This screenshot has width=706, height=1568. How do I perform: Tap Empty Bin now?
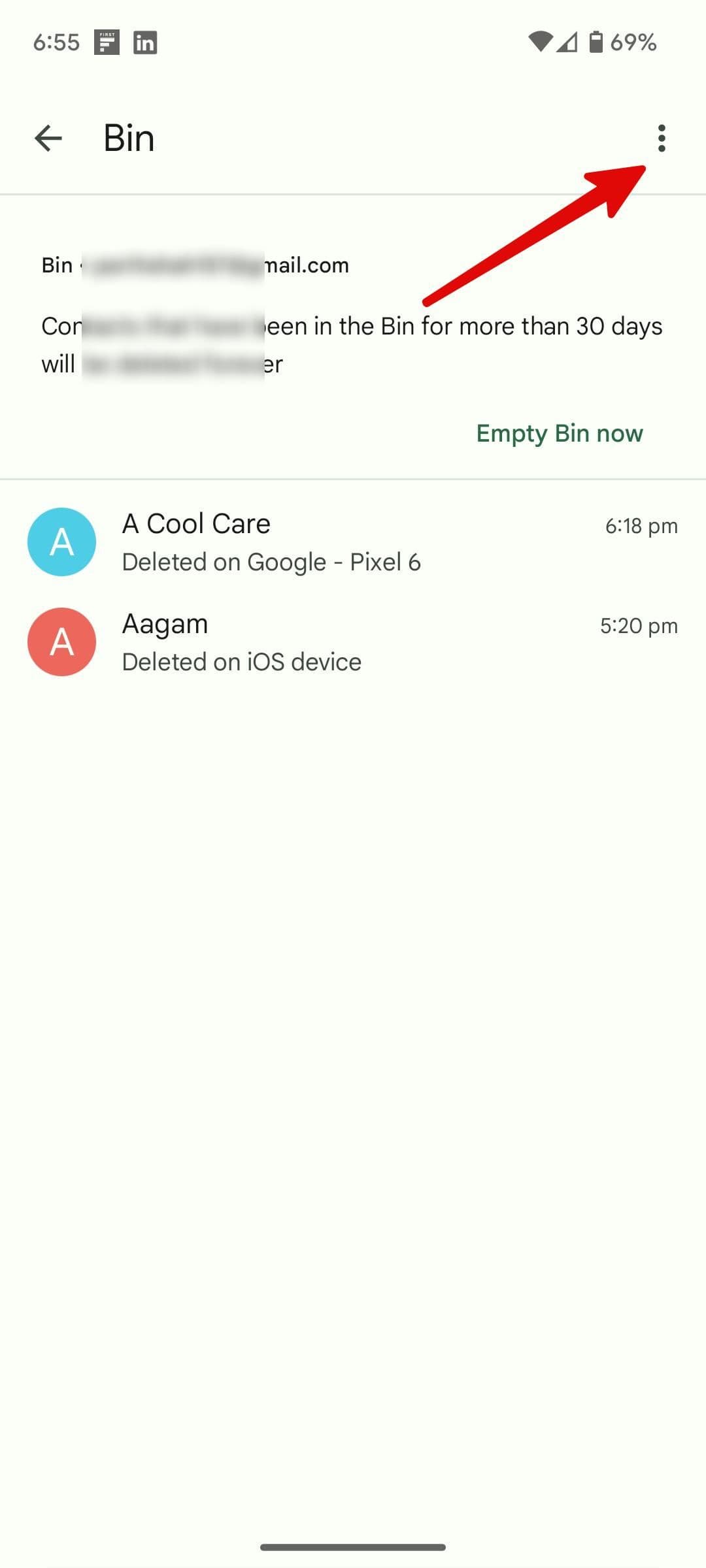click(560, 433)
